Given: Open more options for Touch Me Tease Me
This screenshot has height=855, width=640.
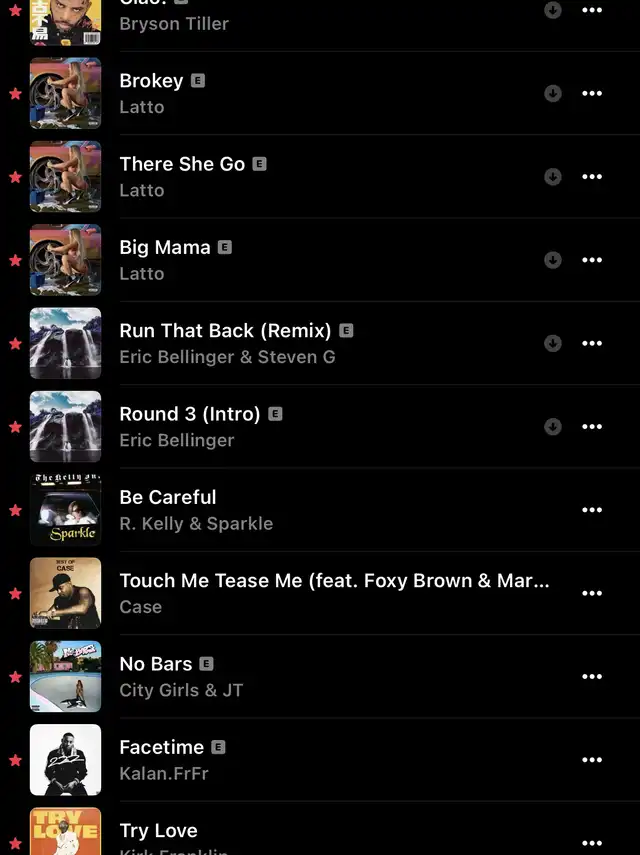Looking at the screenshot, I should pos(592,593).
